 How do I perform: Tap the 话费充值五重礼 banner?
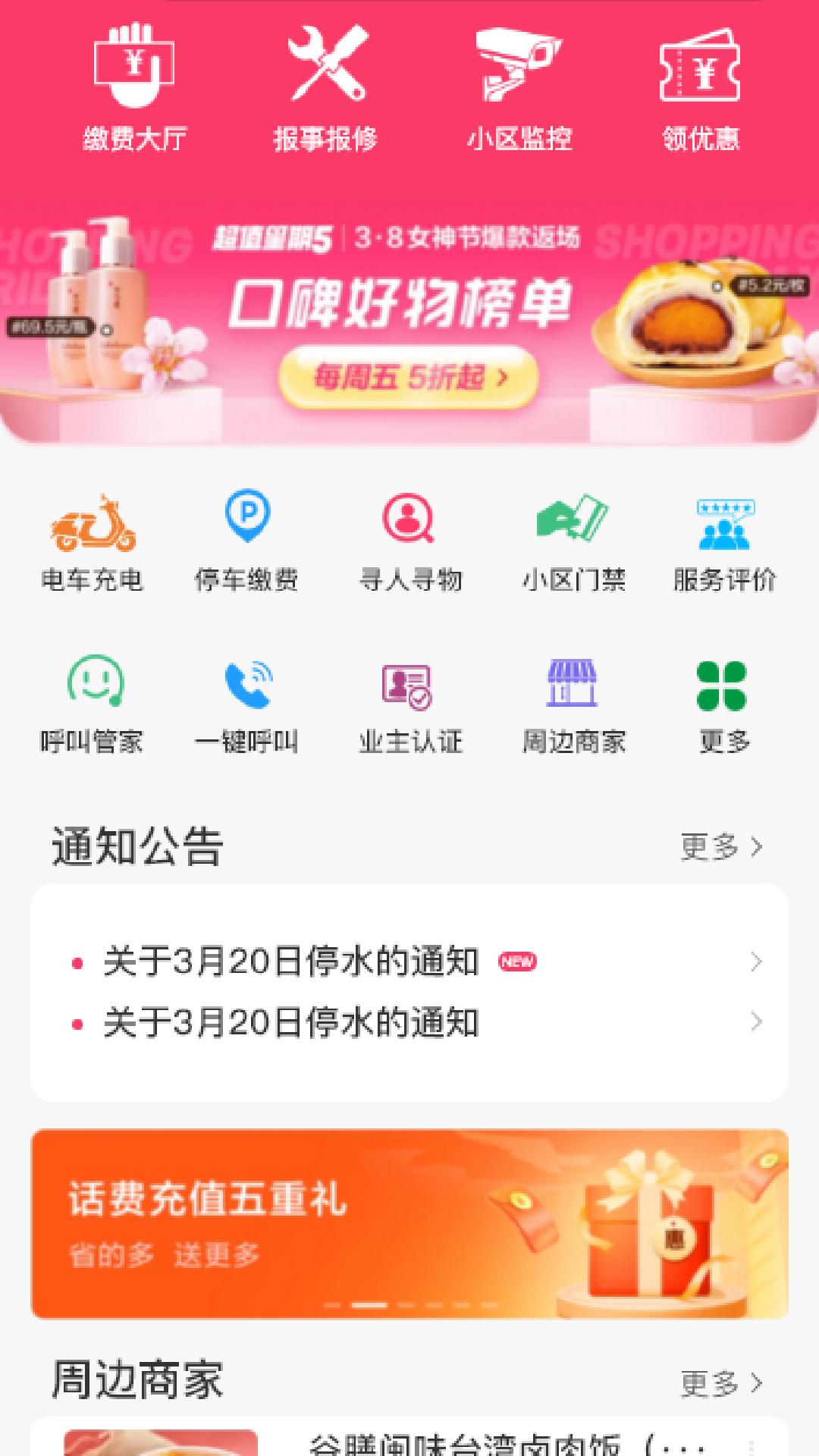point(409,1224)
